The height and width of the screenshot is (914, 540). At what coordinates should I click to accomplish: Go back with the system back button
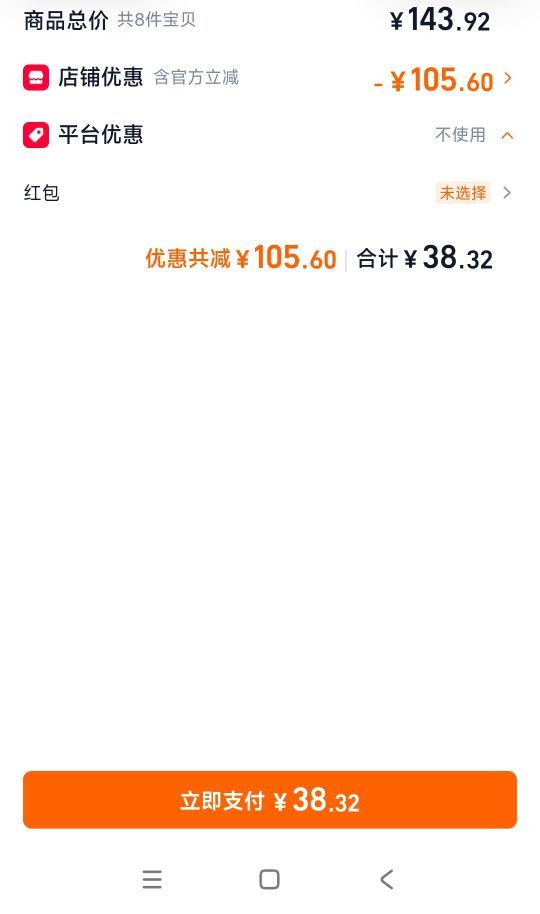point(387,879)
